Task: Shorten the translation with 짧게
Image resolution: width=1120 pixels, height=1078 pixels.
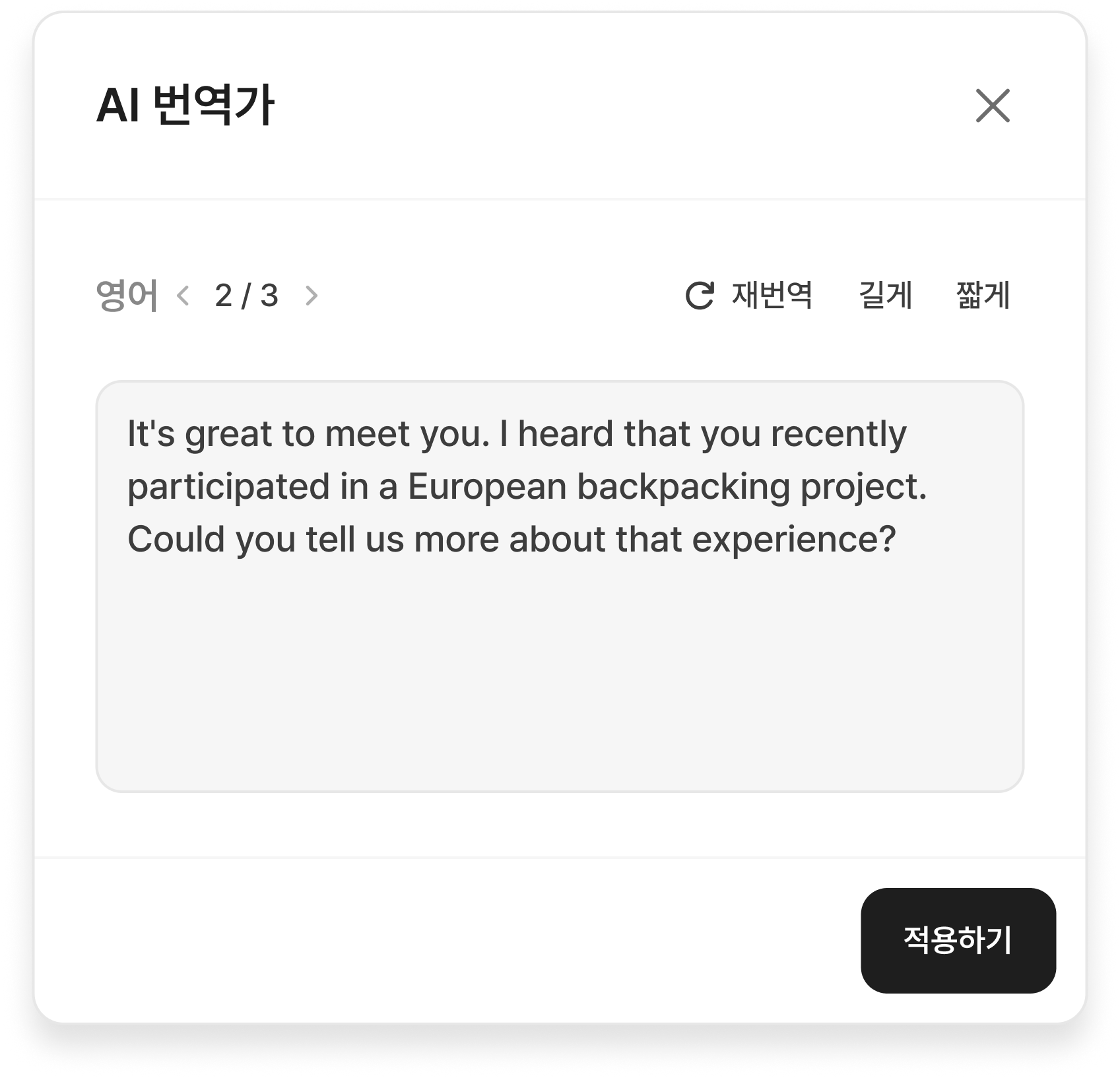Action: pyautogui.click(x=983, y=295)
